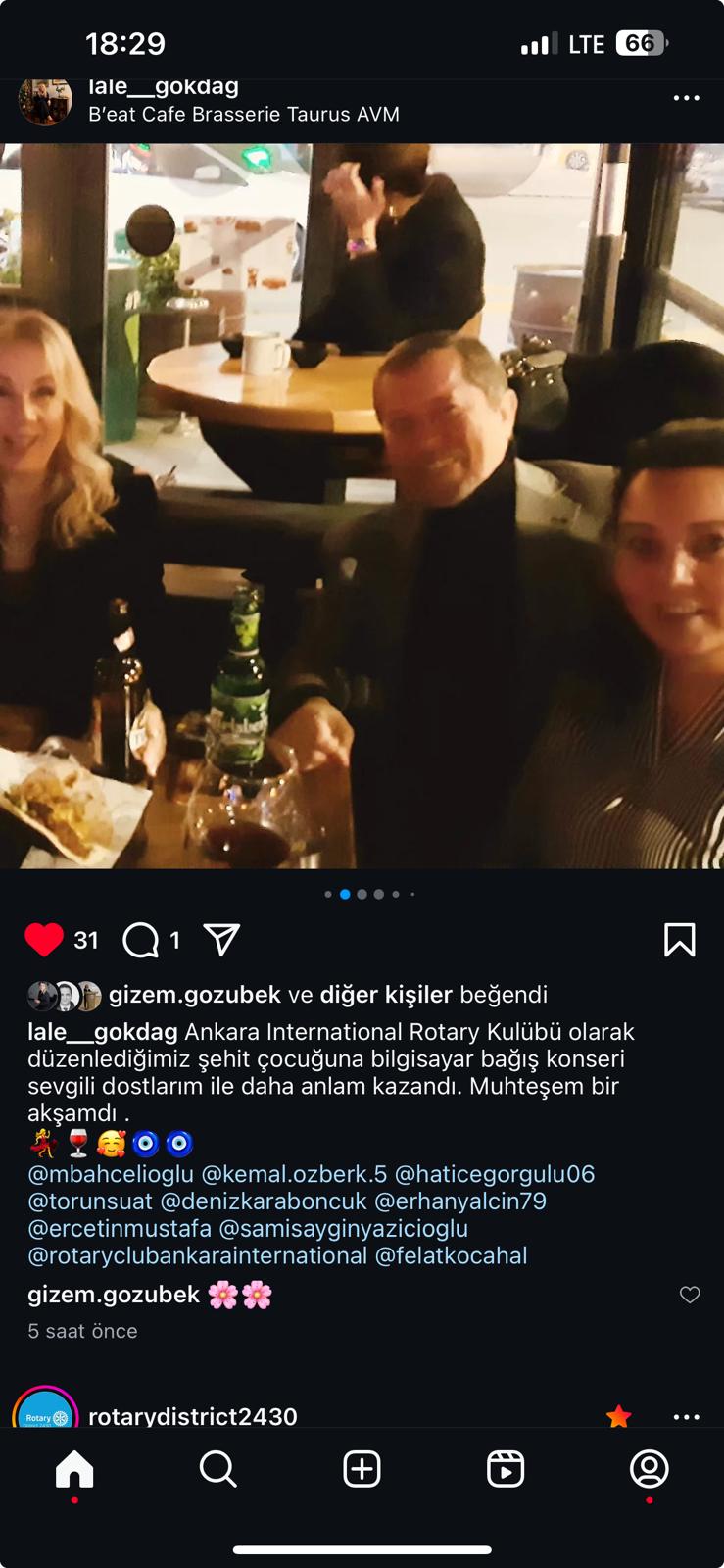
Task: Like the post with the heart icon
Action: coord(44,940)
